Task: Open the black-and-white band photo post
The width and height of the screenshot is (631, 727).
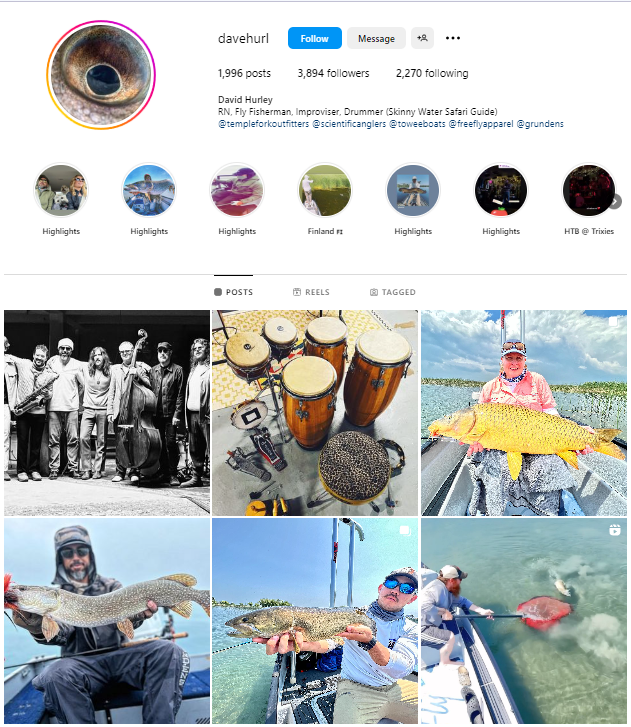Action: click(107, 412)
